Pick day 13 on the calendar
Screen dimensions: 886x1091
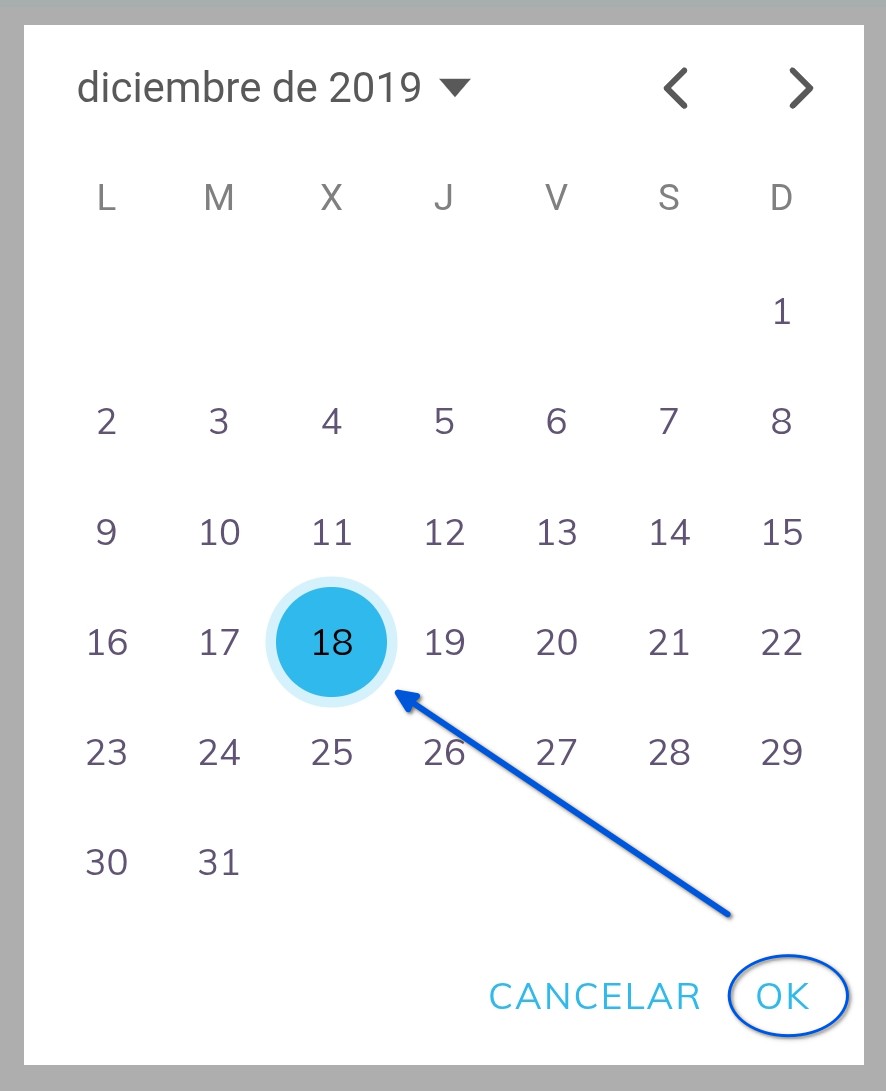(556, 532)
